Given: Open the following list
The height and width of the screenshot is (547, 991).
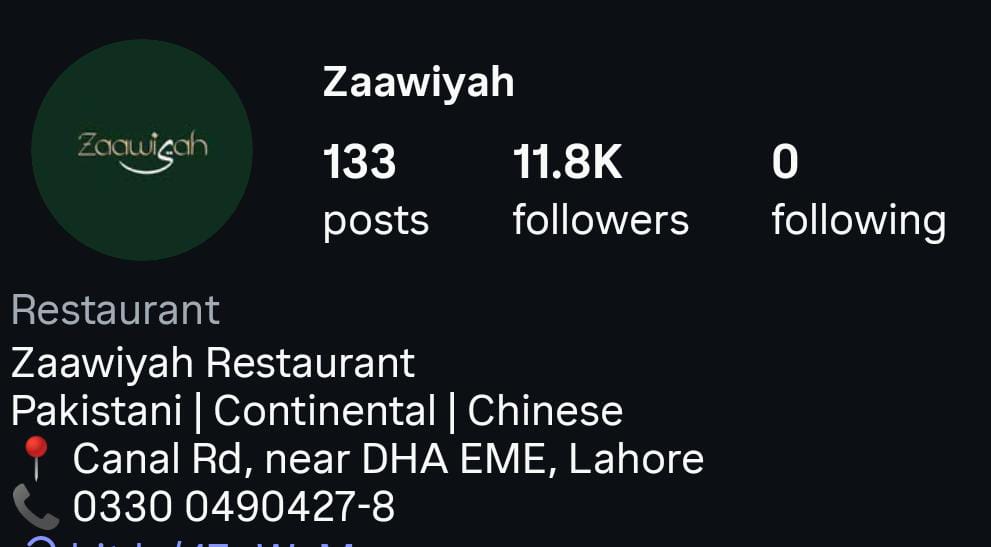Looking at the screenshot, I should point(858,190).
